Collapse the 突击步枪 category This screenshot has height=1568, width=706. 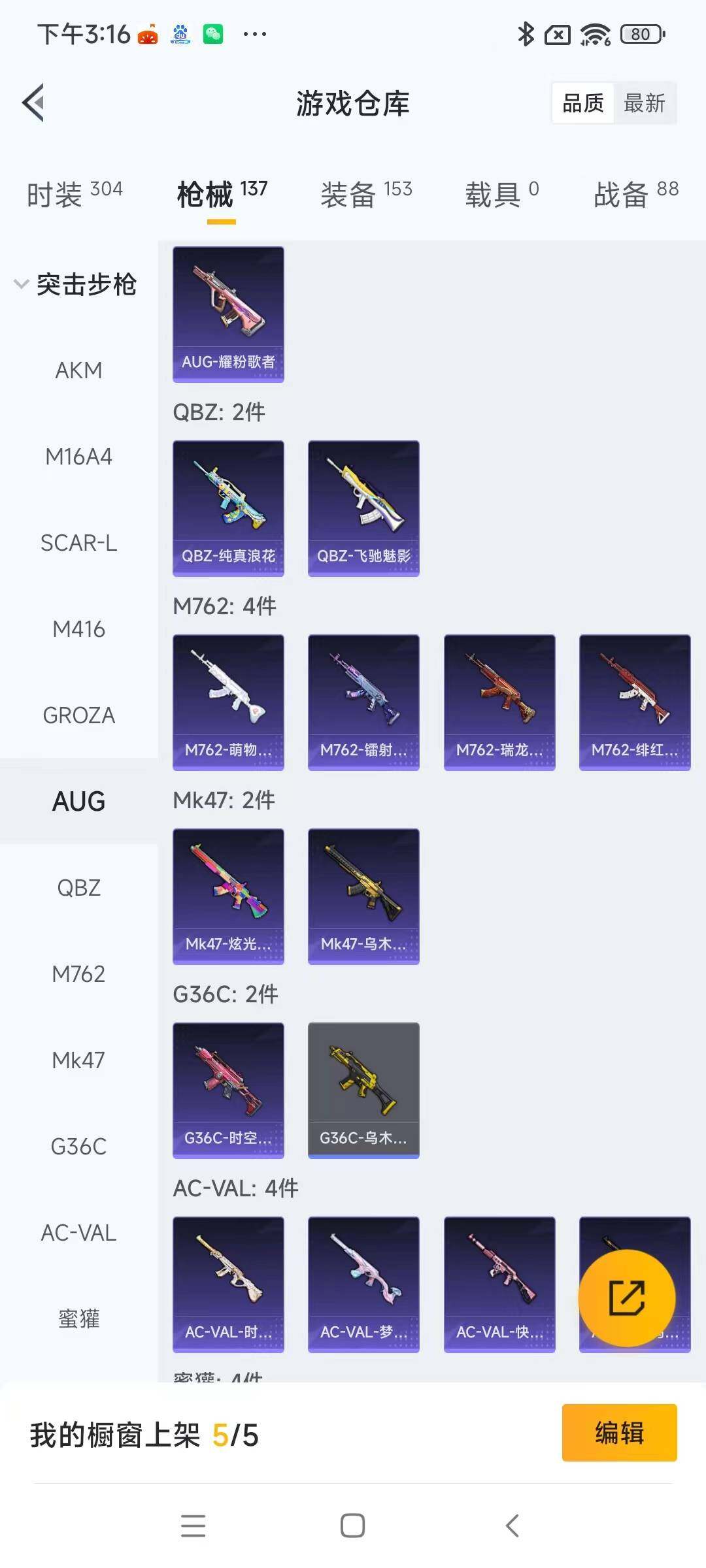75,284
